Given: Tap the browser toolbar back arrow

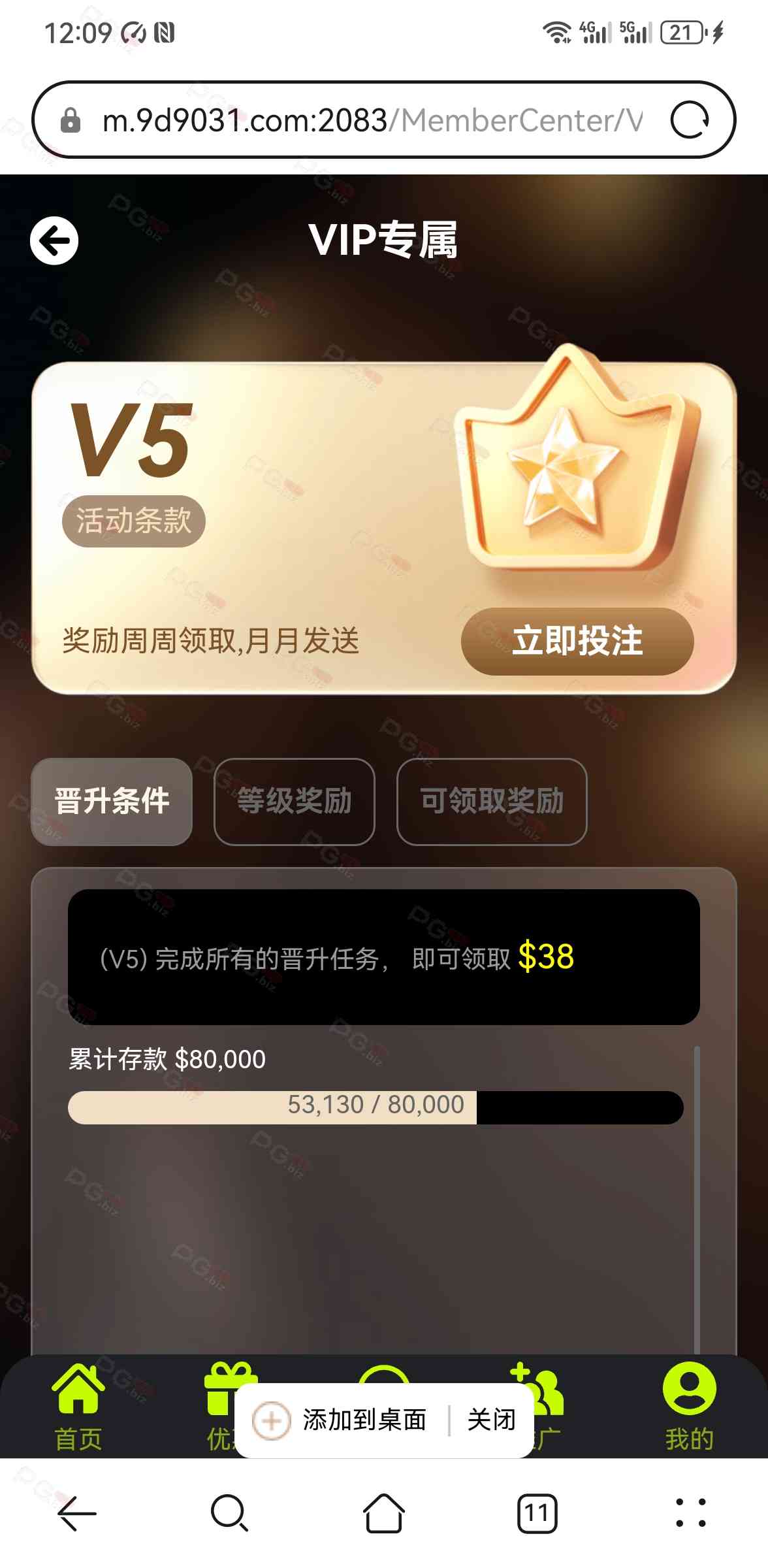Looking at the screenshot, I should [77, 1512].
